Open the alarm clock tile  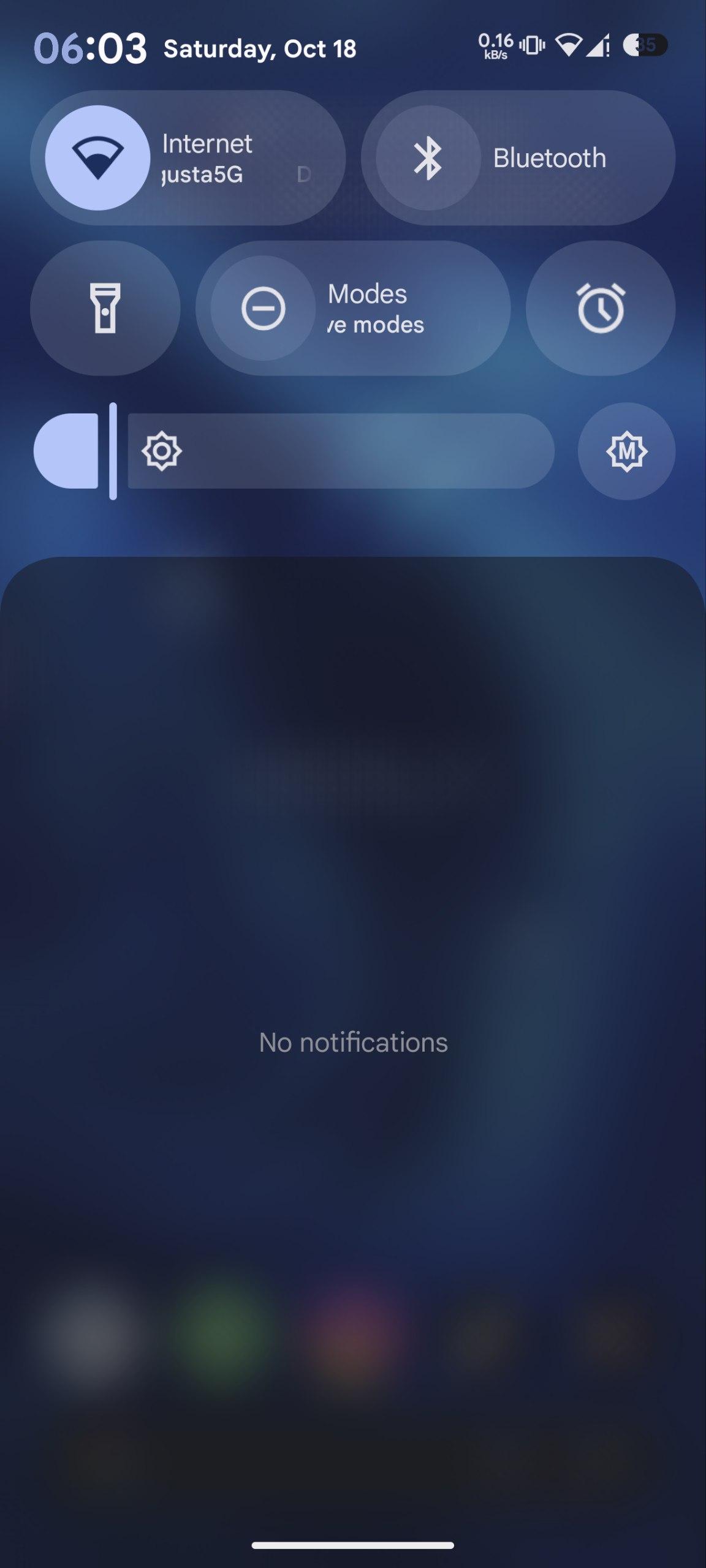(x=601, y=308)
